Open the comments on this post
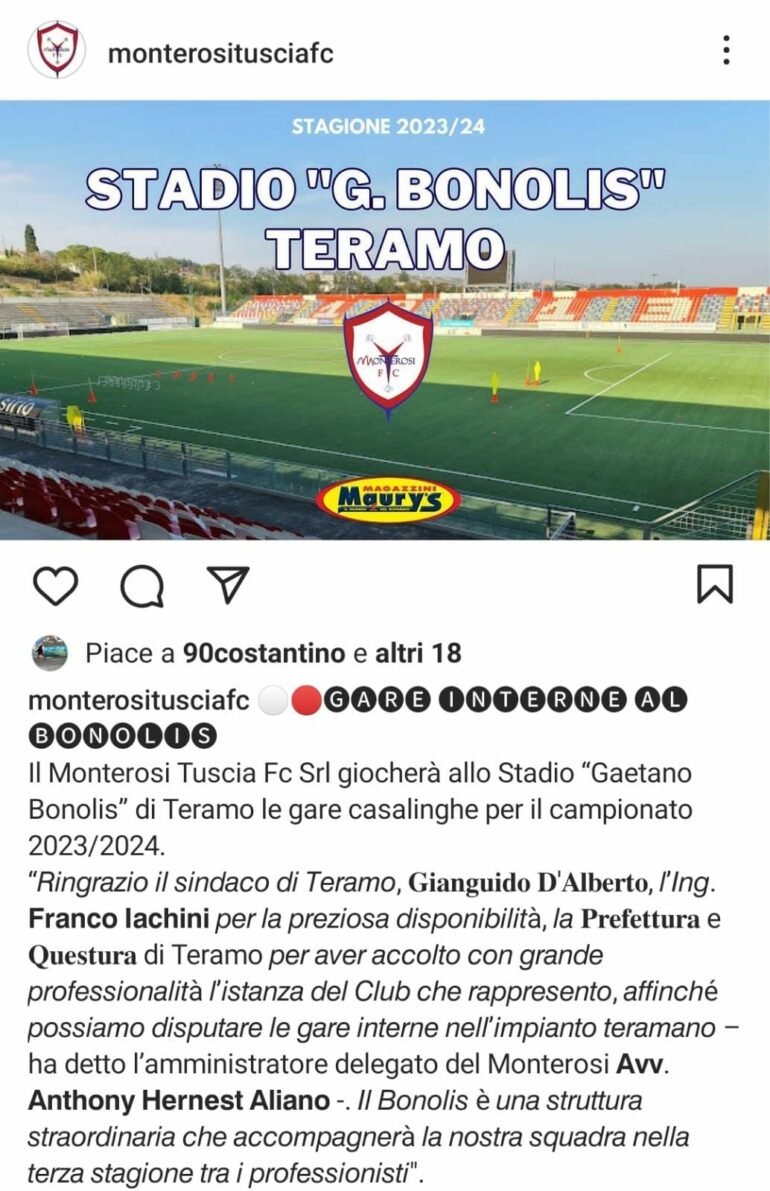Screen dimensions: 770x1191 click(142, 586)
